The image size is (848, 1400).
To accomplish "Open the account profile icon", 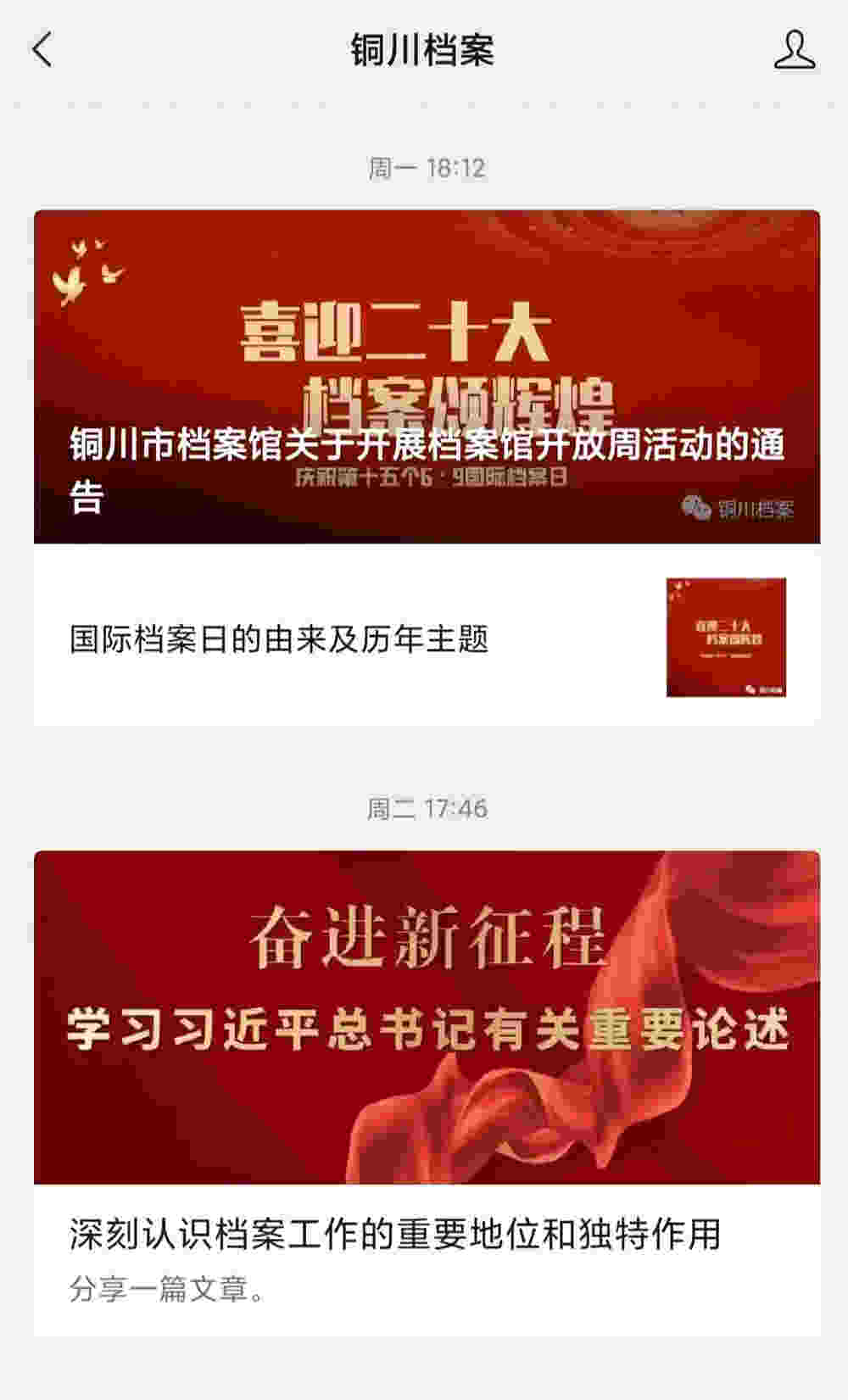I will [x=794, y=50].
